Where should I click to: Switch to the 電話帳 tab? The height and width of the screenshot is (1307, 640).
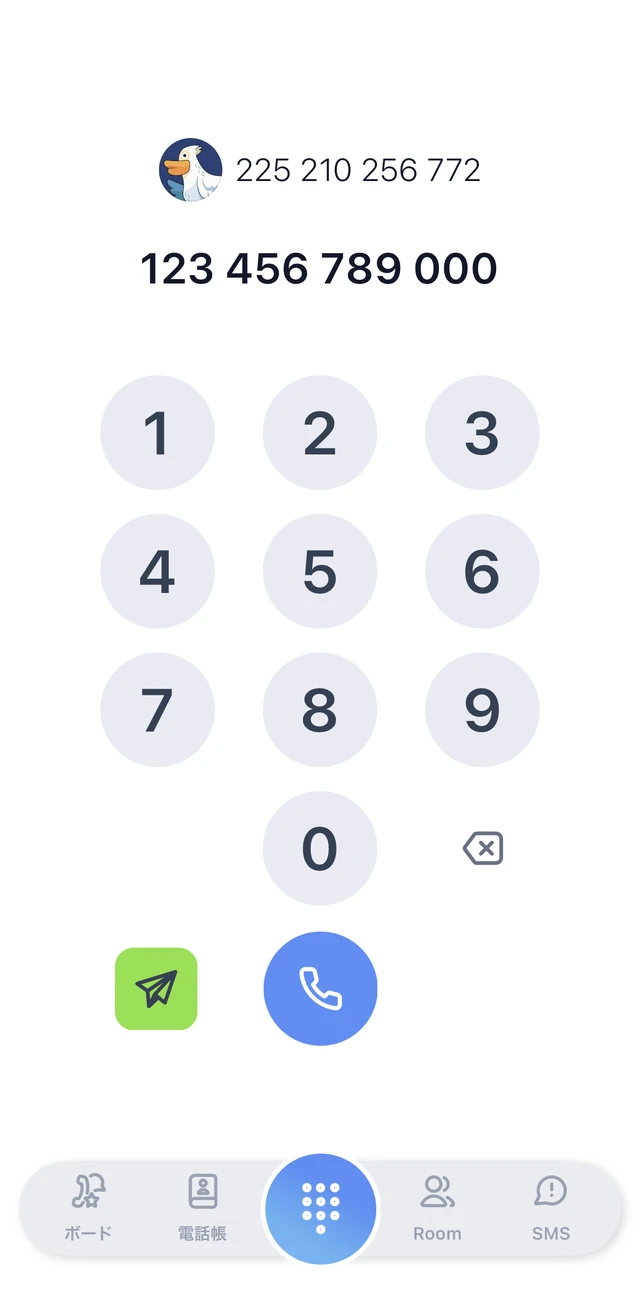coord(202,1208)
